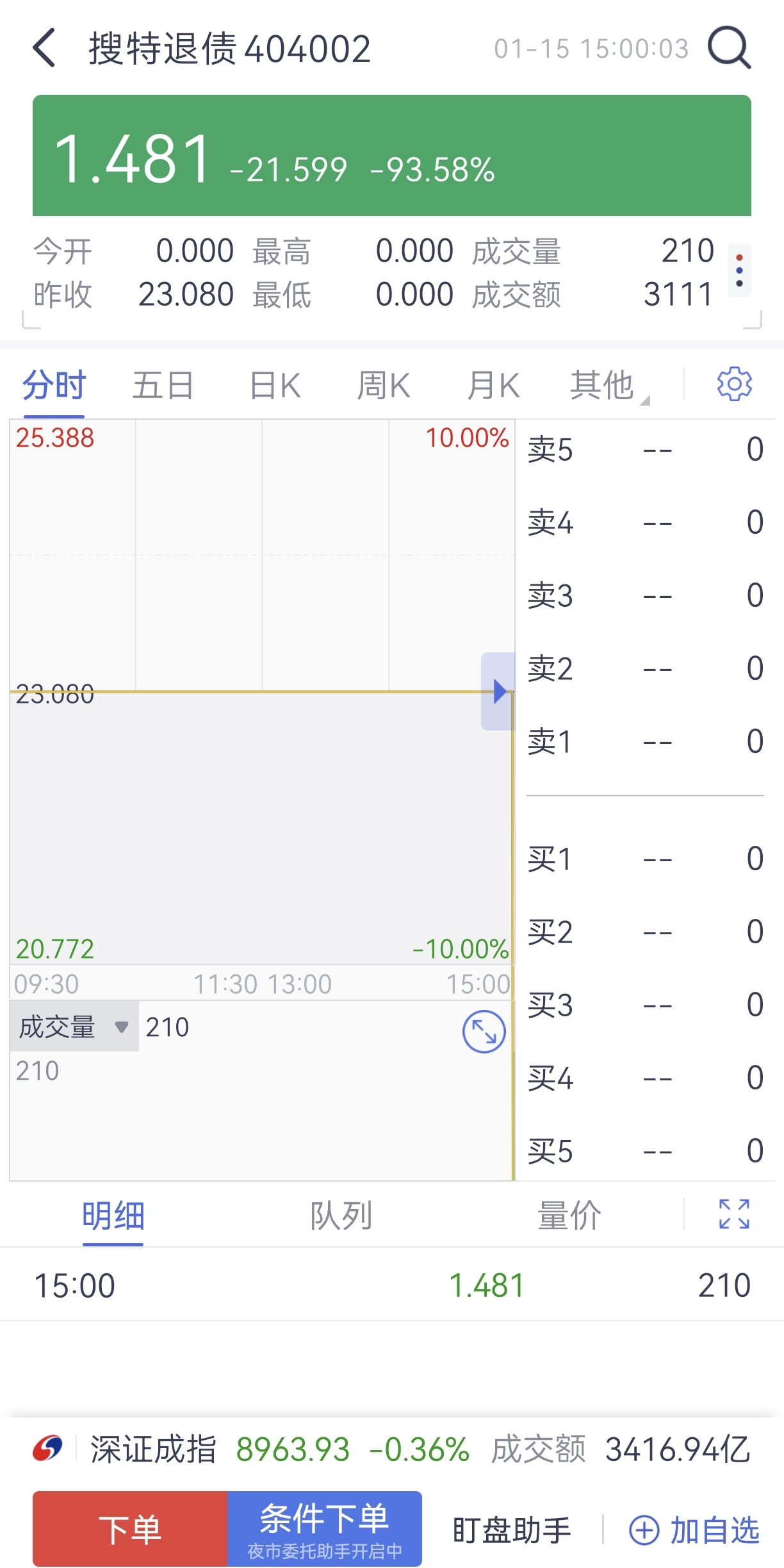The image size is (784, 1568).
Task: Tap the red 下单 order button
Action: tap(130, 1529)
